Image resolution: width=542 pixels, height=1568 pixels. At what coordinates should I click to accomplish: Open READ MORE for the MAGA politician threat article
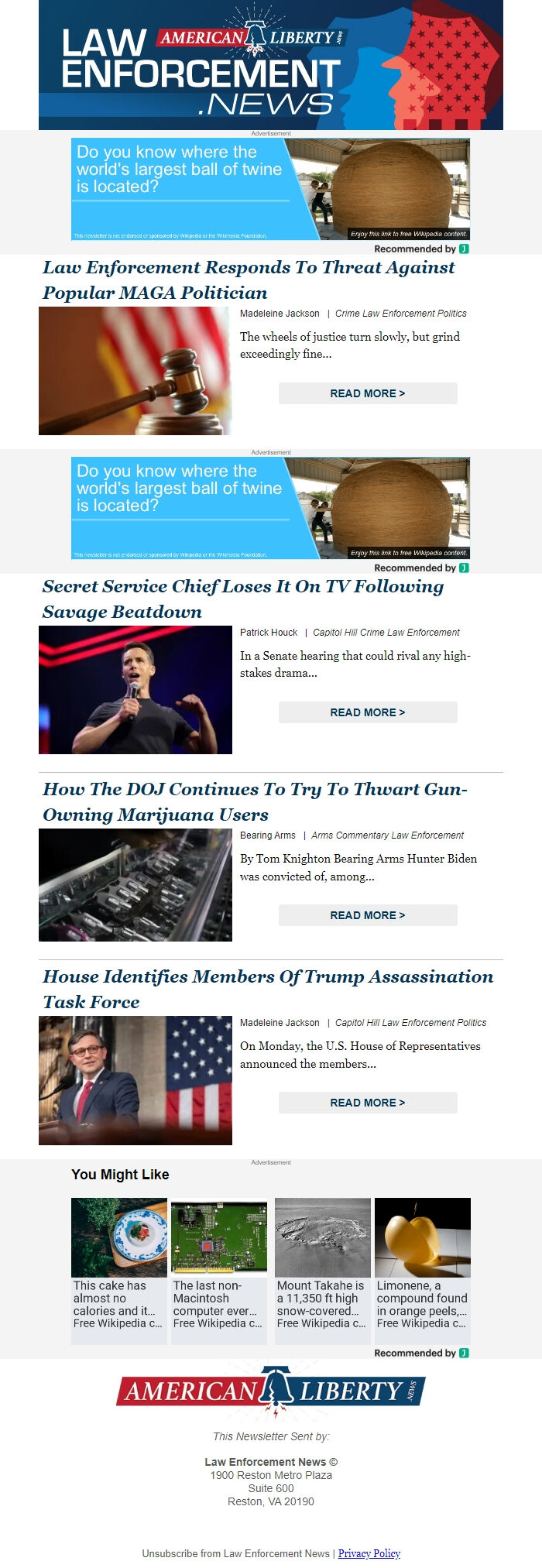click(368, 393)
